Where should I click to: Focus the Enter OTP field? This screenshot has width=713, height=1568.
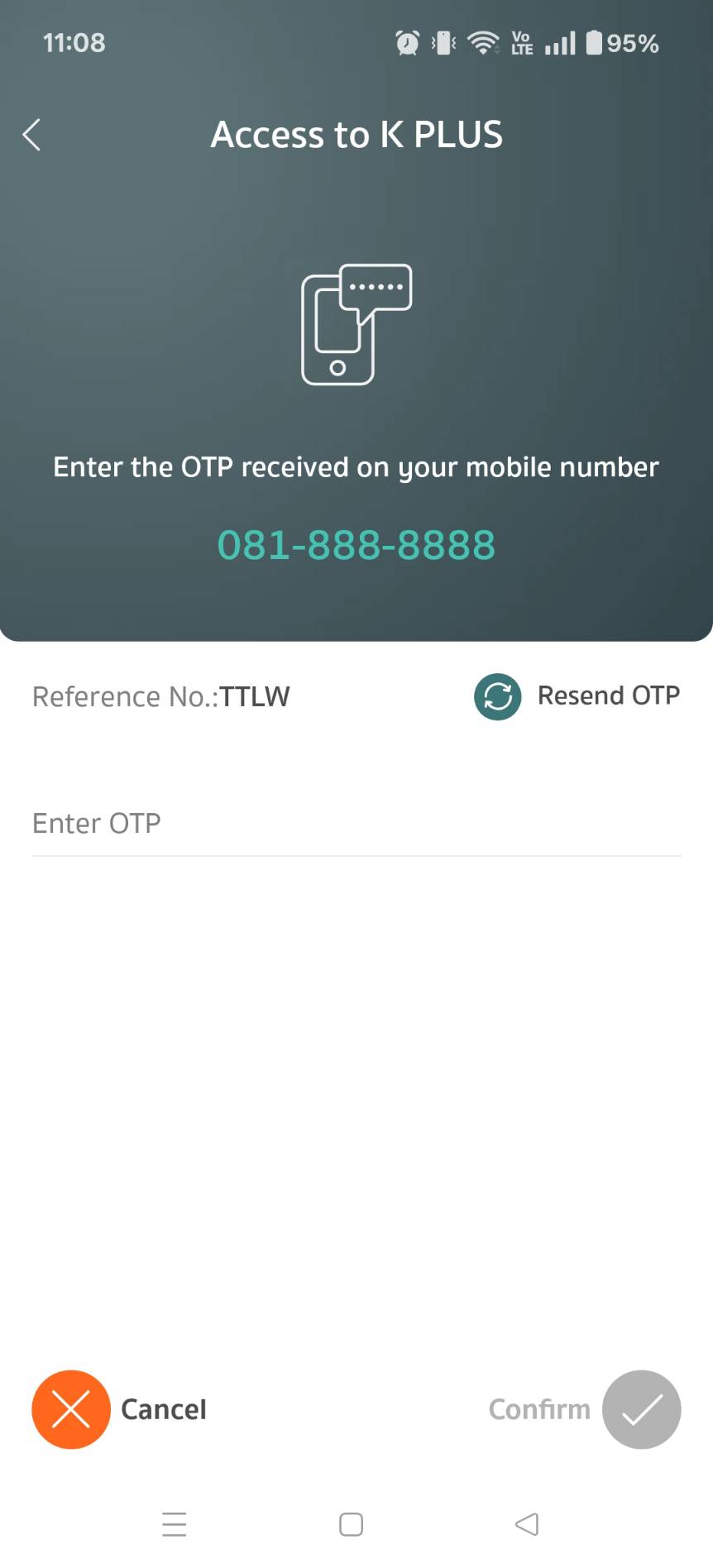[x=356, y=824]
